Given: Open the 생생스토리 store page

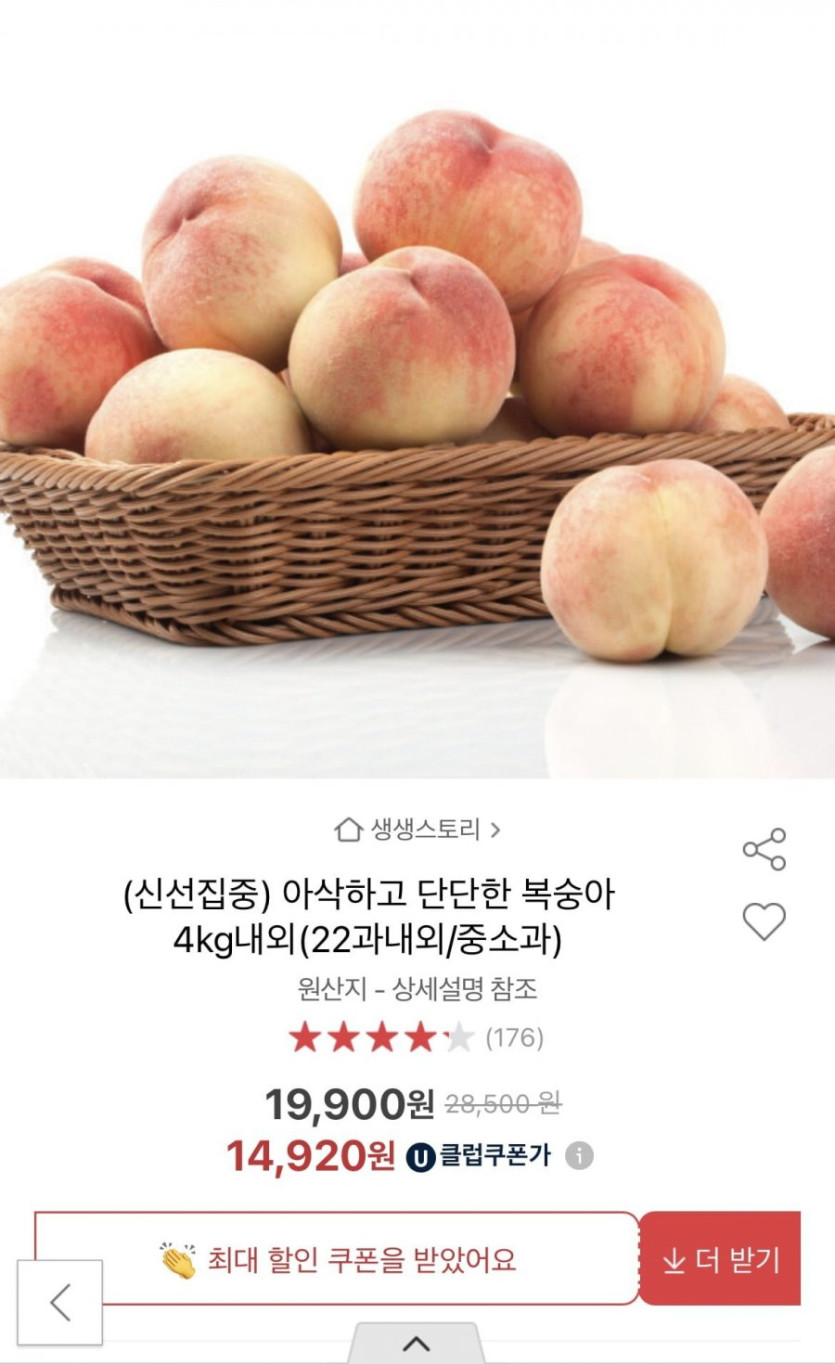Looking at the screenshot, I should [417, 829].
